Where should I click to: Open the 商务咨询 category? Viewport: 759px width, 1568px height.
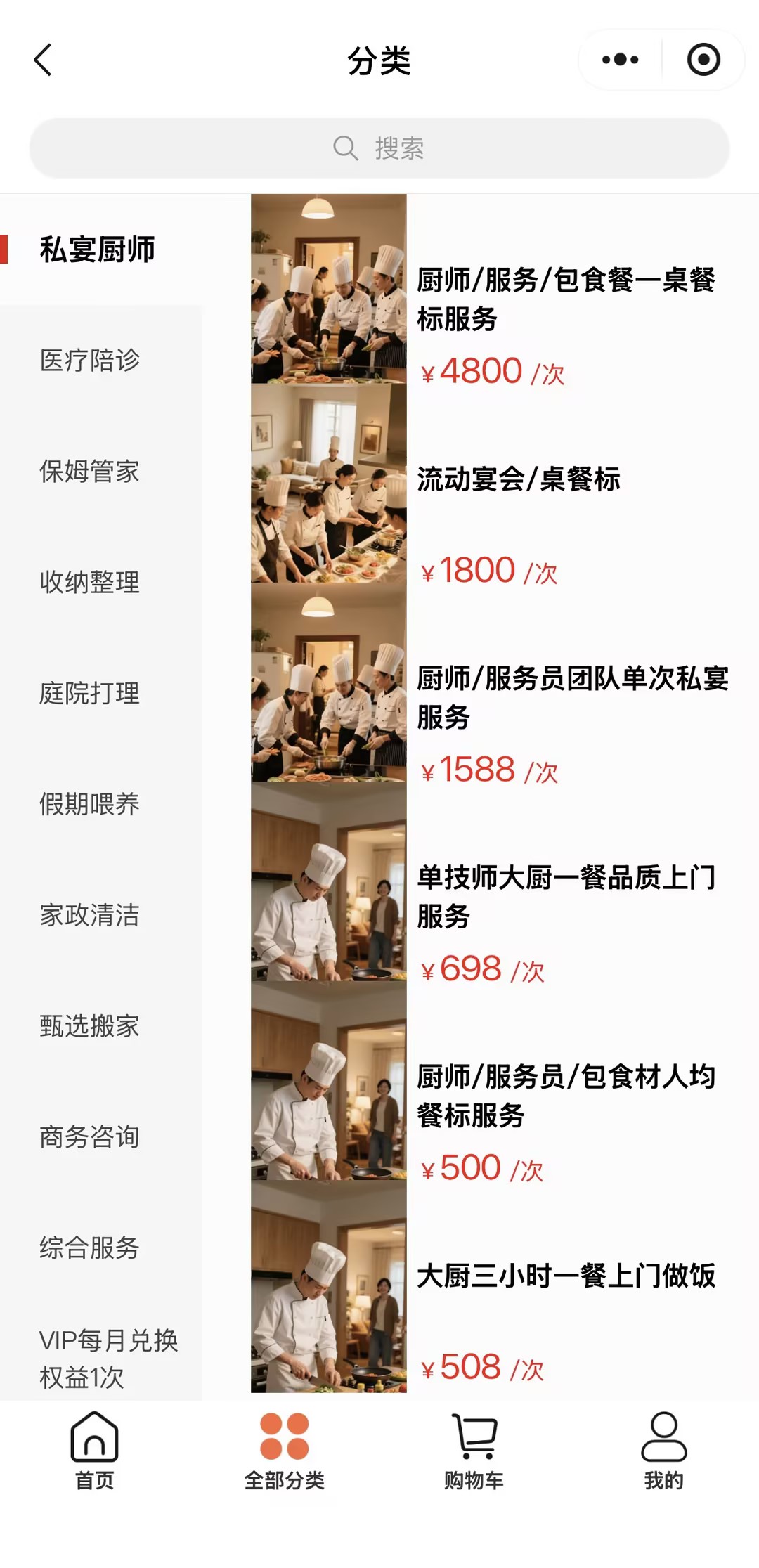(90, 1137)
